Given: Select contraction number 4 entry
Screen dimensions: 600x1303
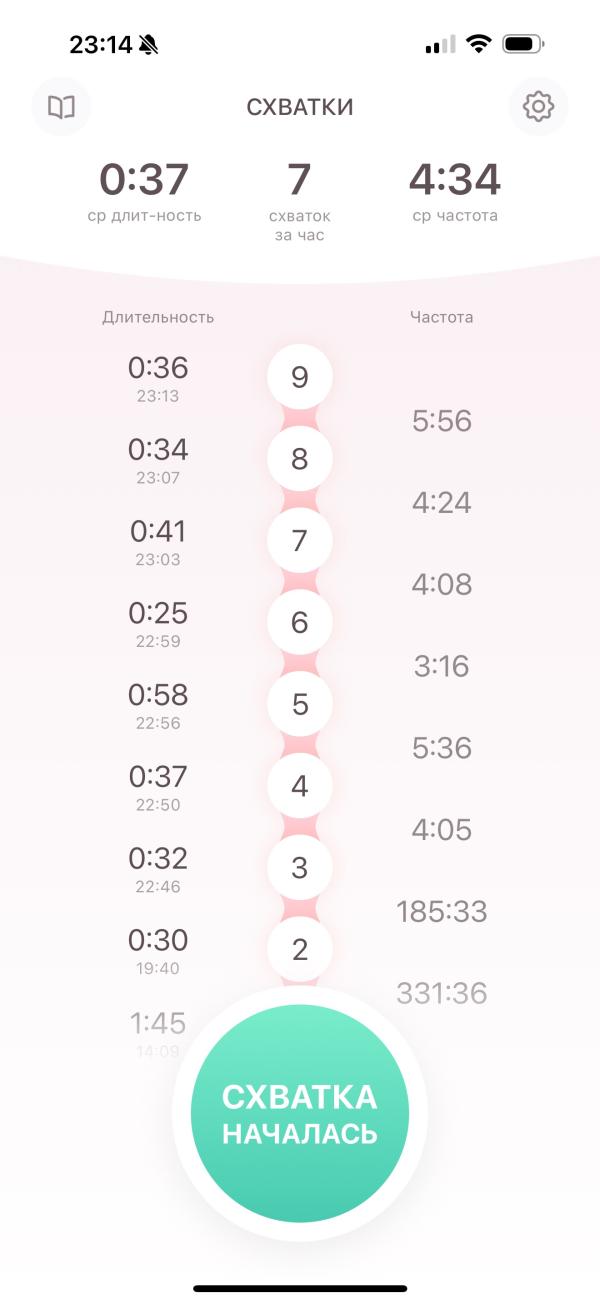Looking at the screenshot, I should tap(300, 787).
